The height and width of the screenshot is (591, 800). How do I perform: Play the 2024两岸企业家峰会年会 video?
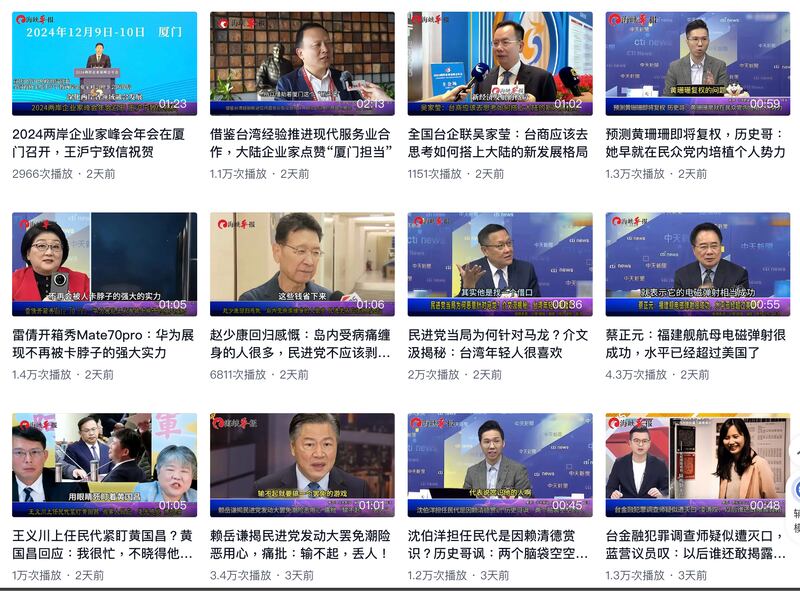(x=104, y=62)
